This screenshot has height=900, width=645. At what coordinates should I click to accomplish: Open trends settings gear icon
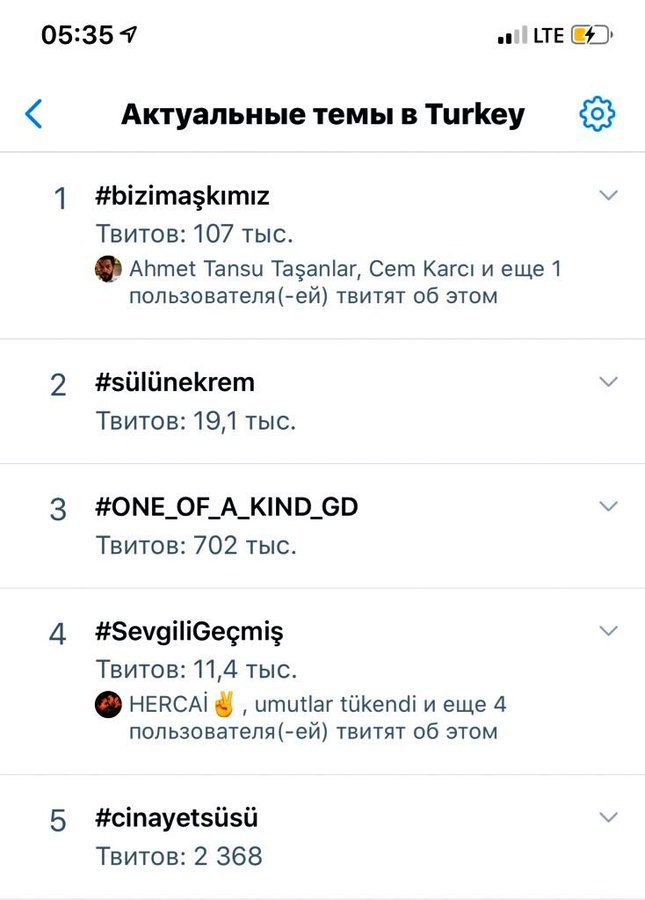(597, 114)
